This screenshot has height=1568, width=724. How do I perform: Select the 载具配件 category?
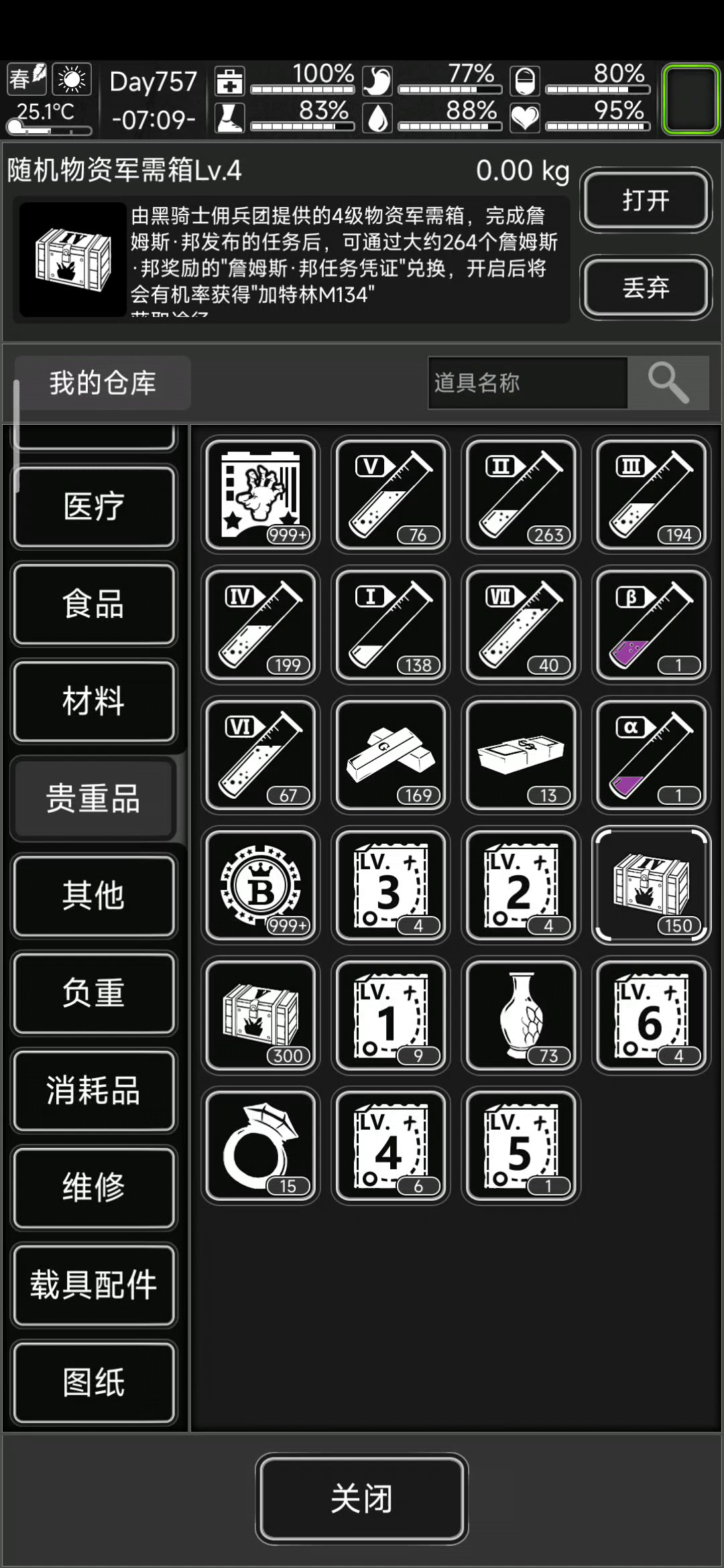coord(94,1284)
